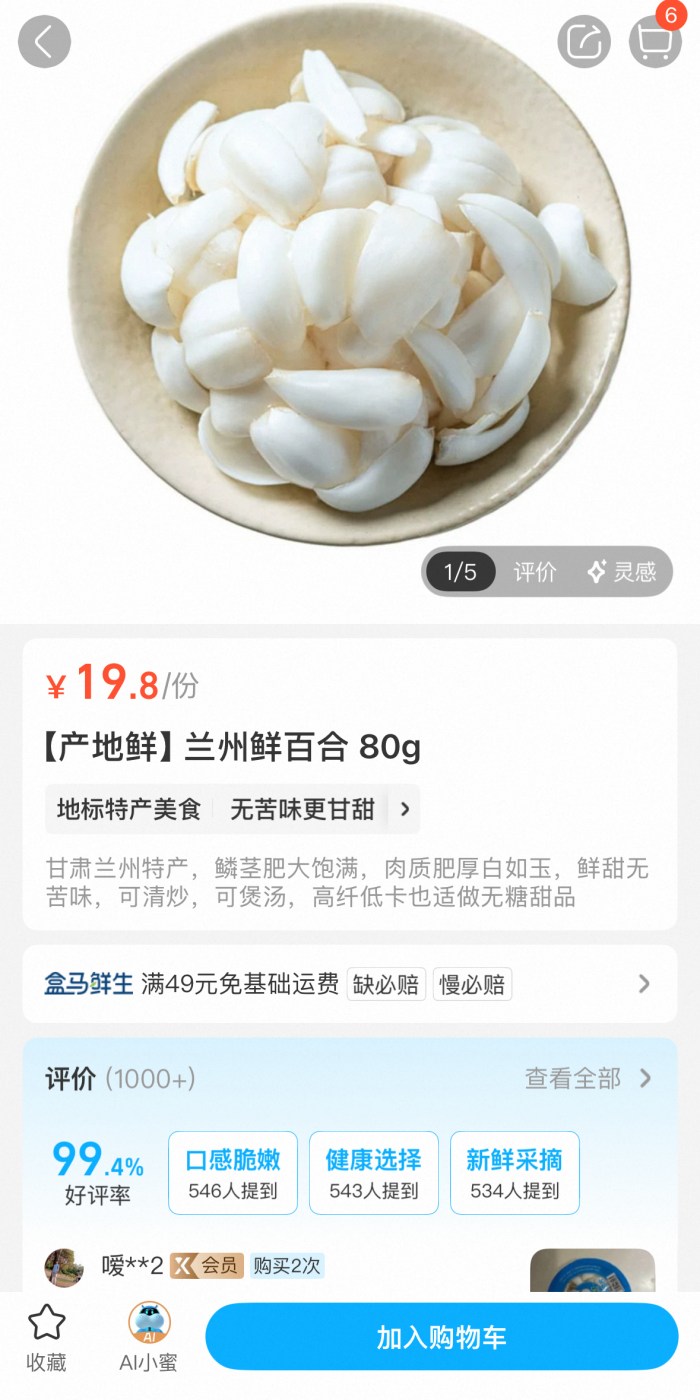Viewport: 700px width, 1400px height.
Task: Tap 加入购物车 to add to cart
Action: click(441, 1337)
